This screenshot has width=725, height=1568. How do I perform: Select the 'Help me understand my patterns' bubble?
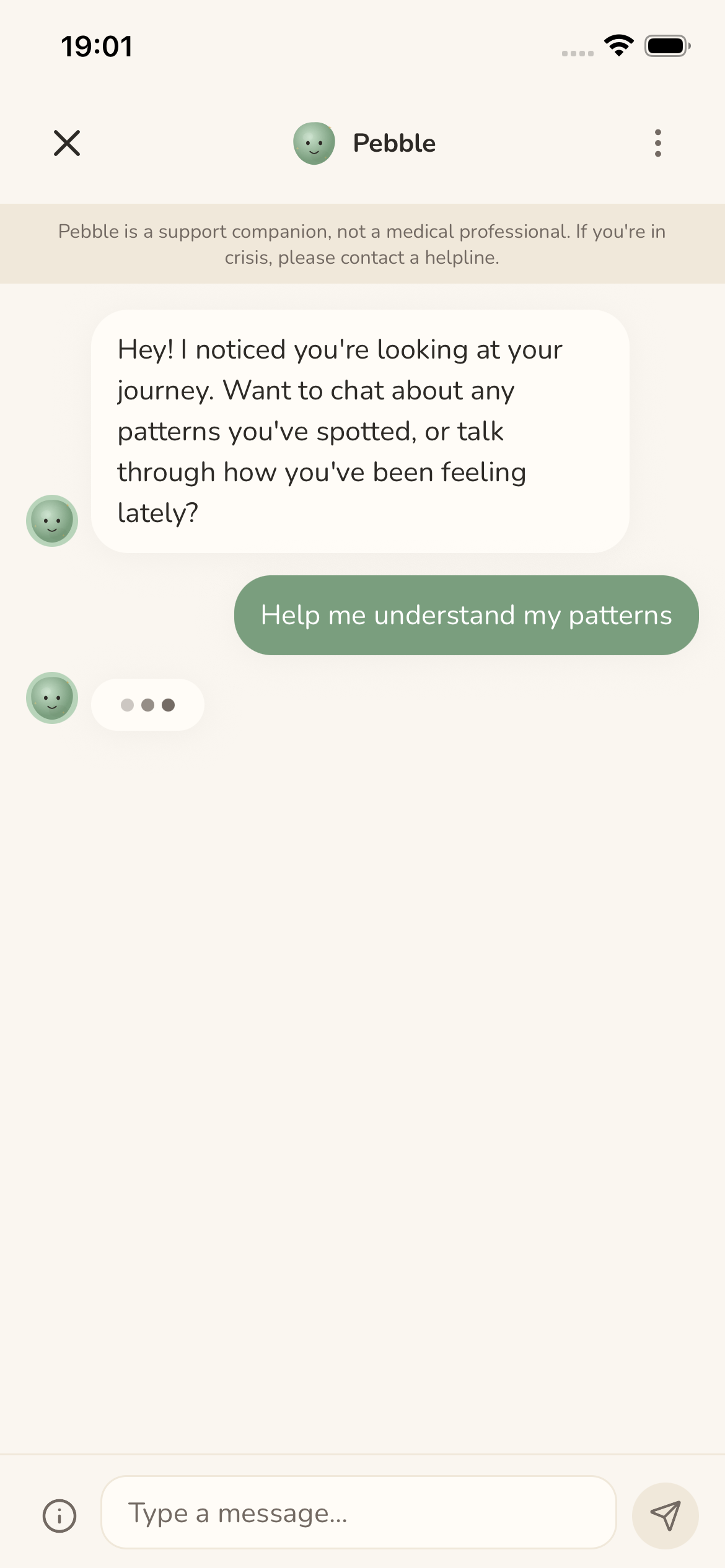tap(466, 615)
